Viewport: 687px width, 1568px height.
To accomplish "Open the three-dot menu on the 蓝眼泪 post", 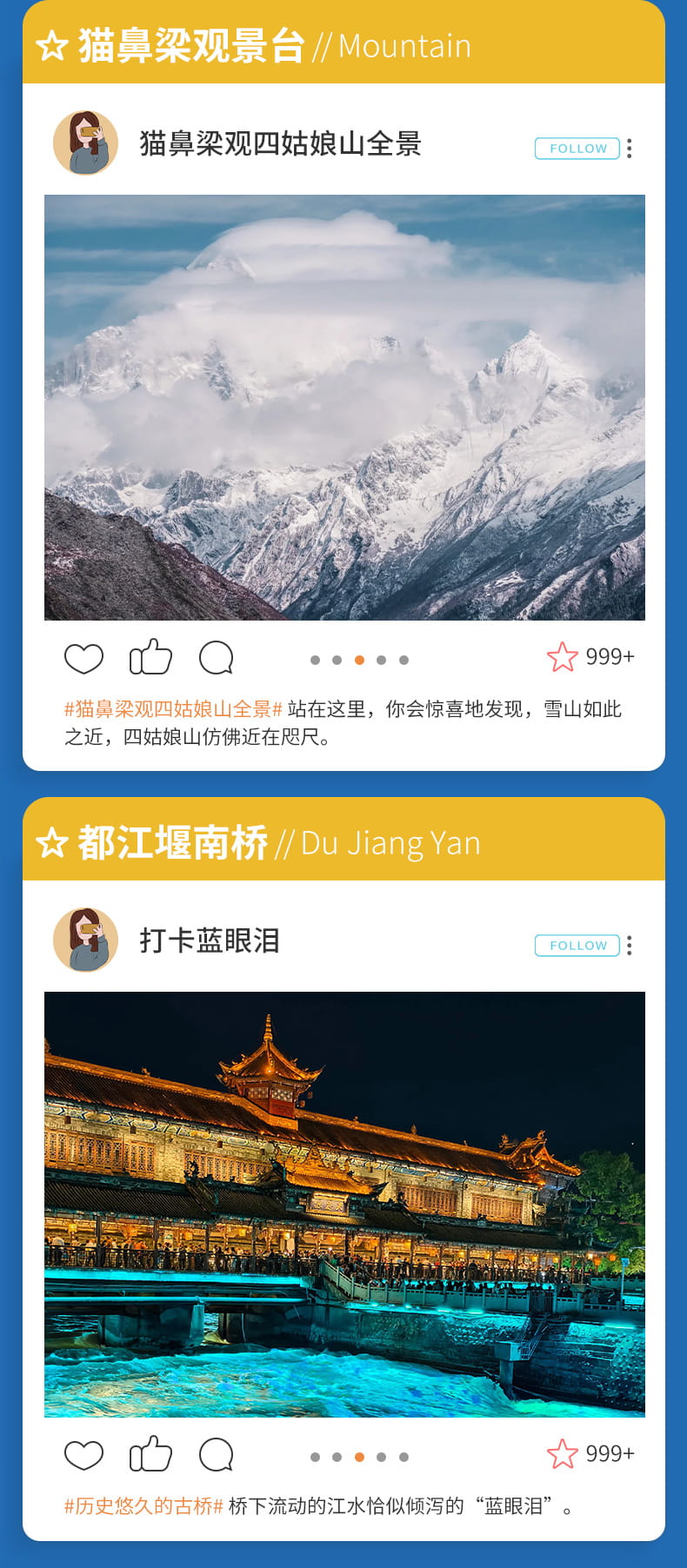I will click(628, 945).
